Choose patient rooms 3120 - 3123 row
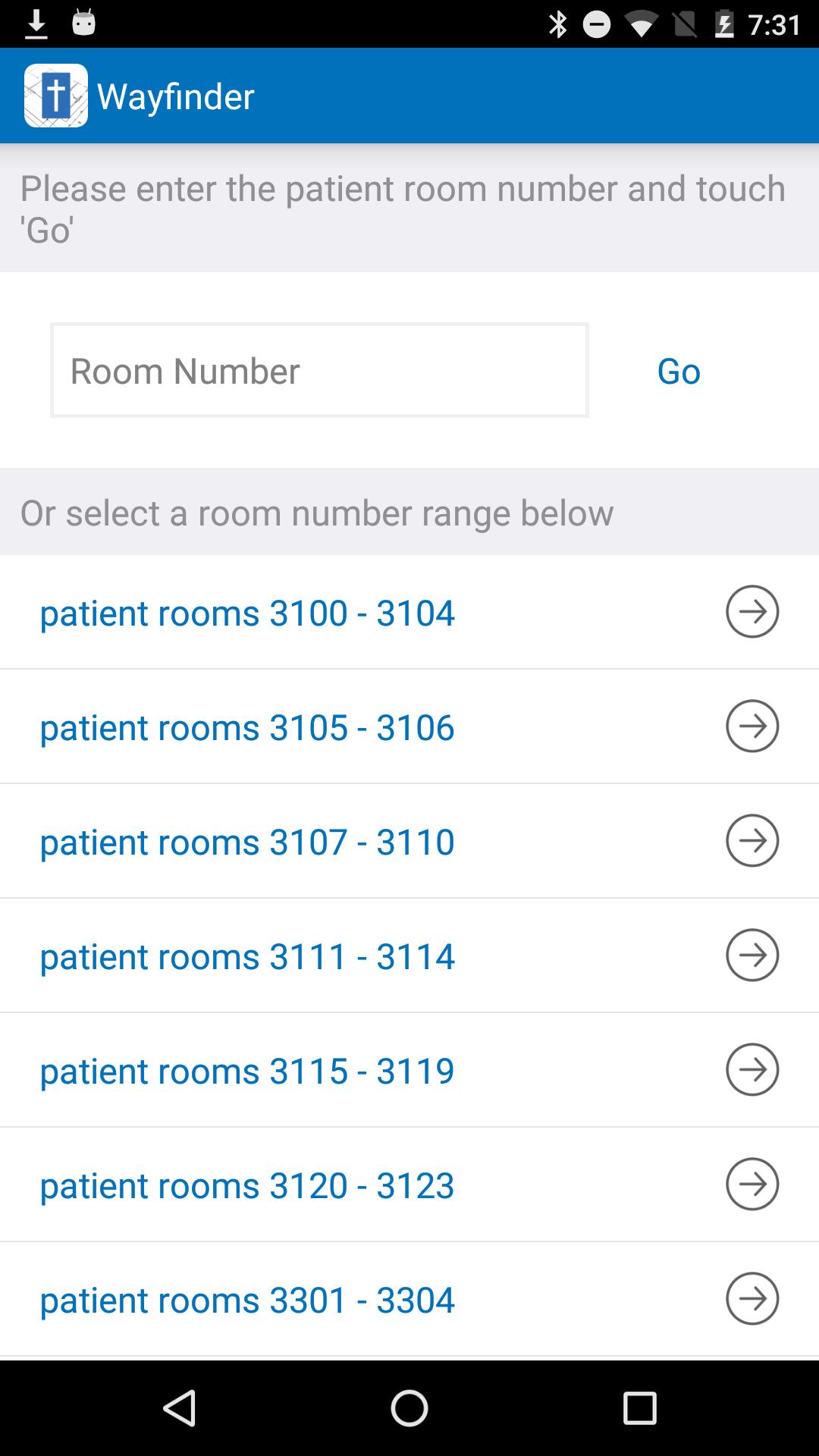This screenshot has height=1456, width=819. point(246,1184)
